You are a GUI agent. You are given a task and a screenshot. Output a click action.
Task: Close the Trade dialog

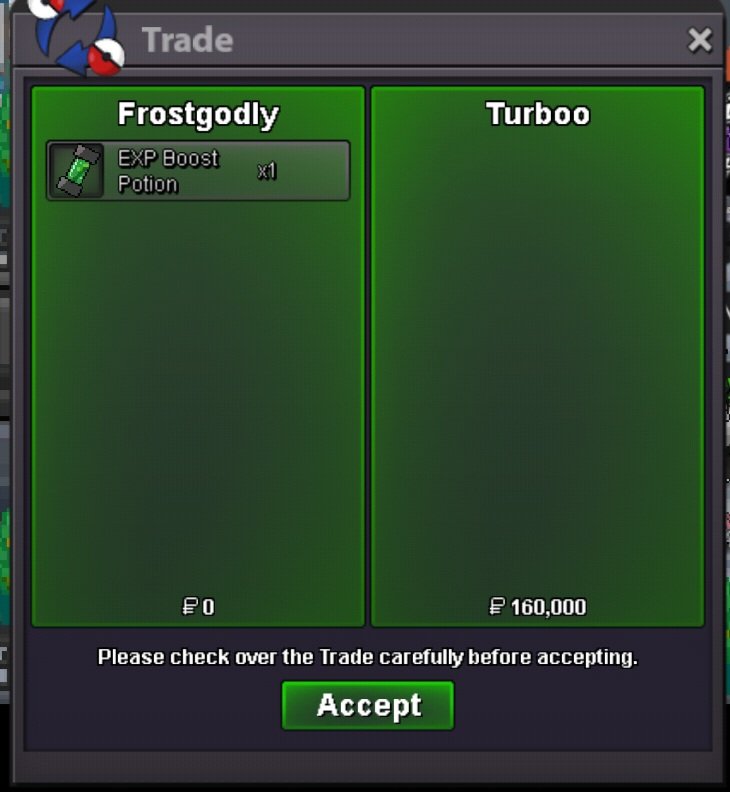click(x=699, y=40)
